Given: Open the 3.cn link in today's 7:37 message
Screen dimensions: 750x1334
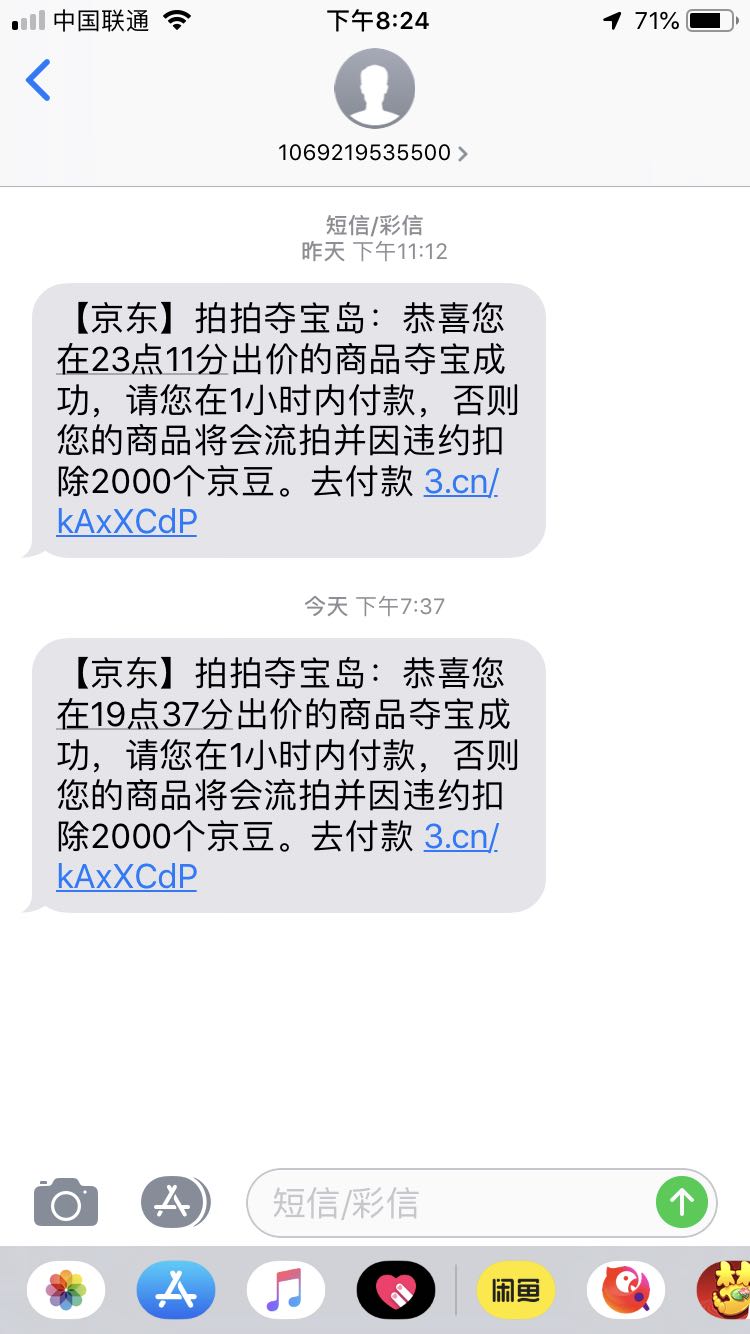Looking at the screenshot, I should point(277,856).
